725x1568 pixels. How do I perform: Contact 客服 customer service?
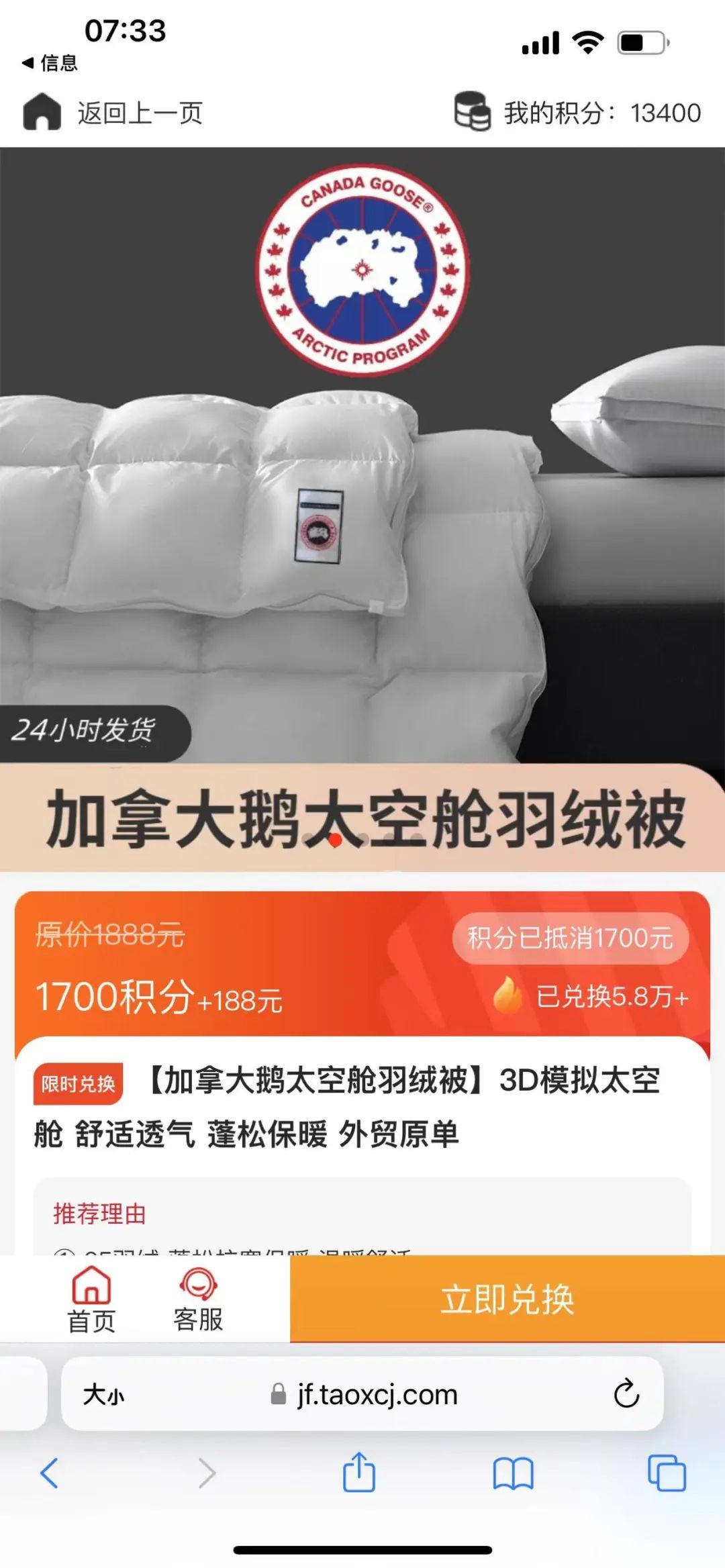(x=198, y=1300)
